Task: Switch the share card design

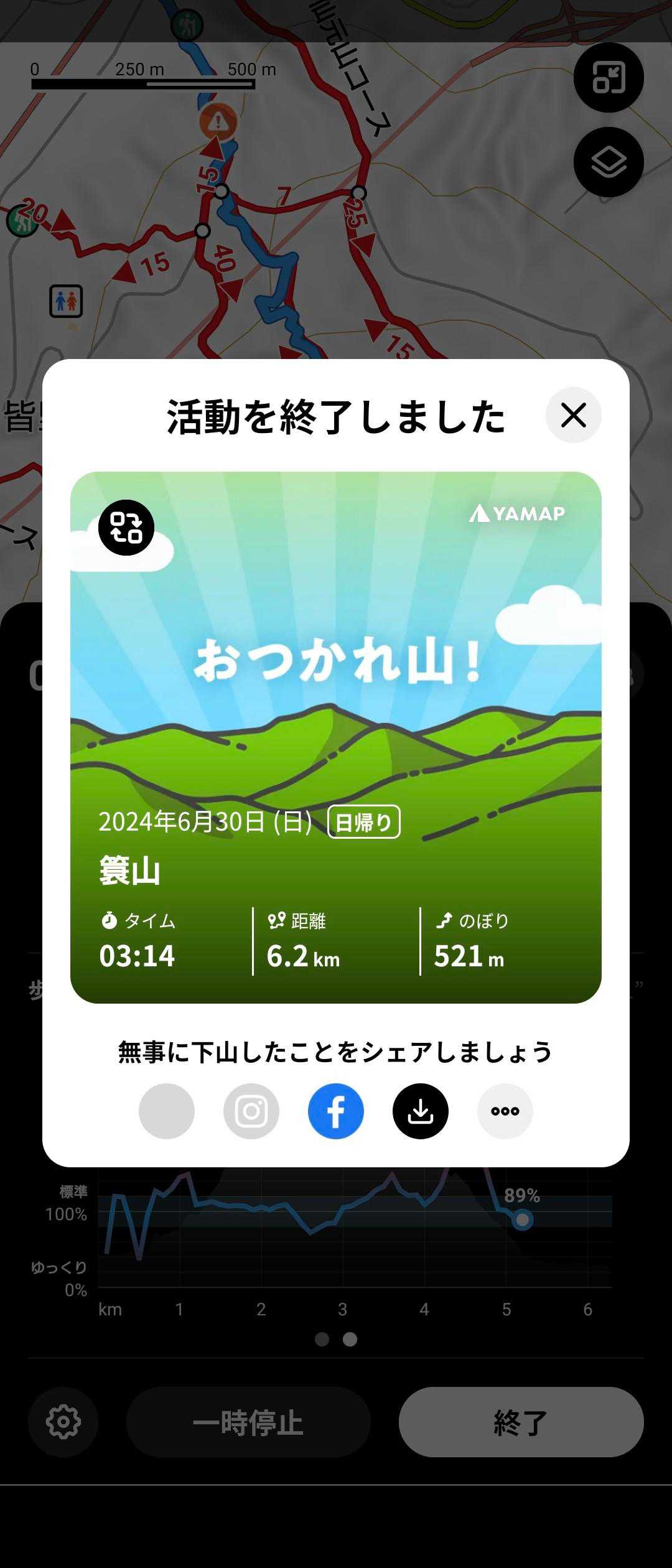Action: [126, 528]
